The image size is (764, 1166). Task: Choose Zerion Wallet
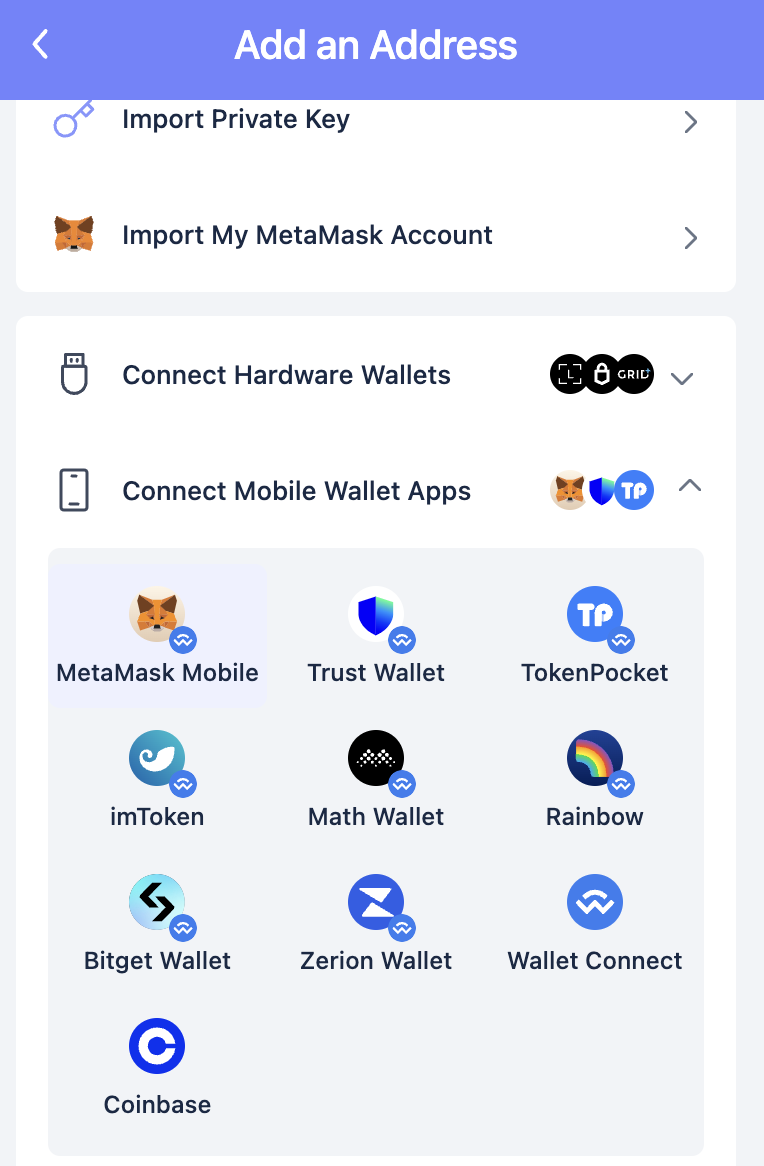376,924
